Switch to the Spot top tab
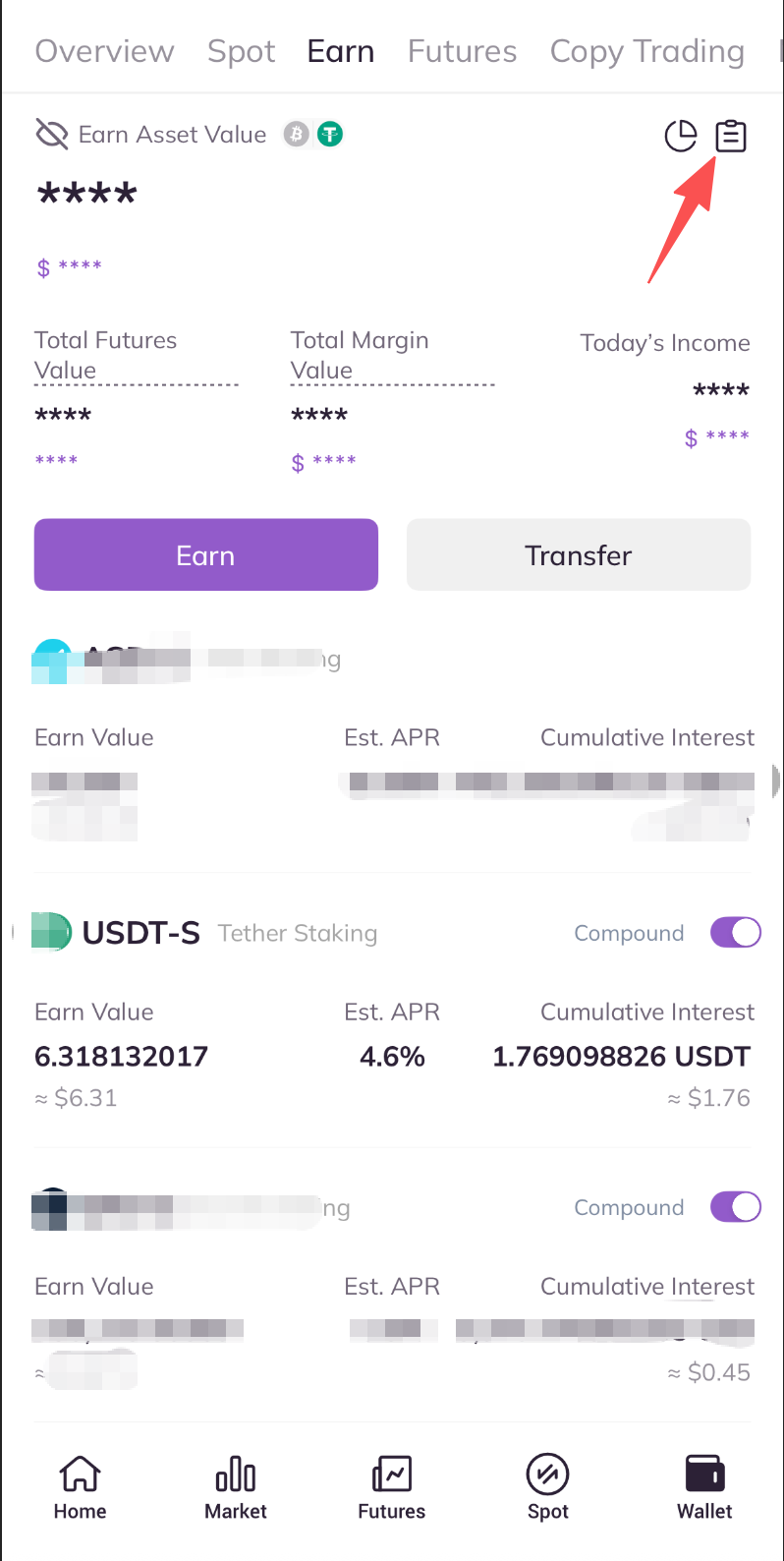Viewport: 784px width, 1561px height. coord(241,51)
